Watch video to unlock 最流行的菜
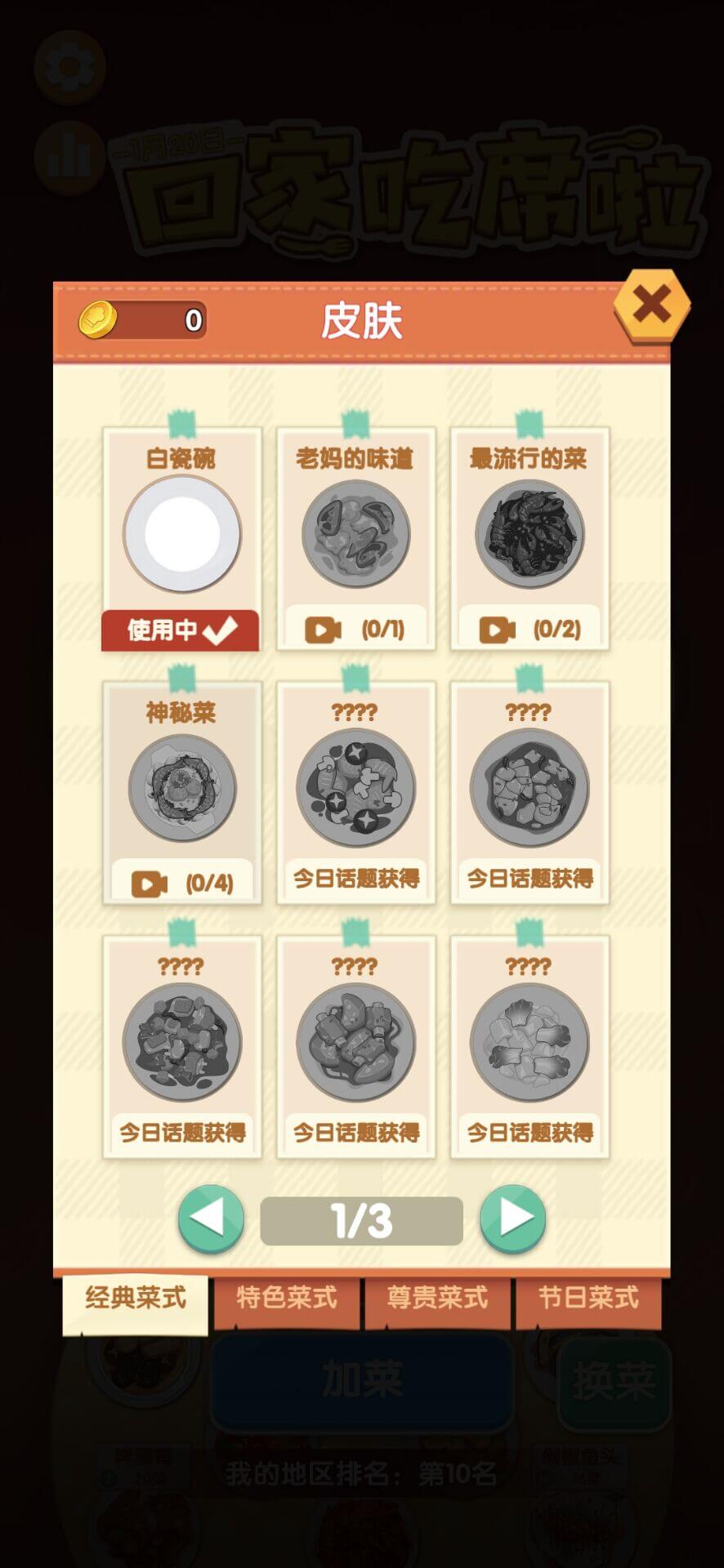 pos(530,629)
